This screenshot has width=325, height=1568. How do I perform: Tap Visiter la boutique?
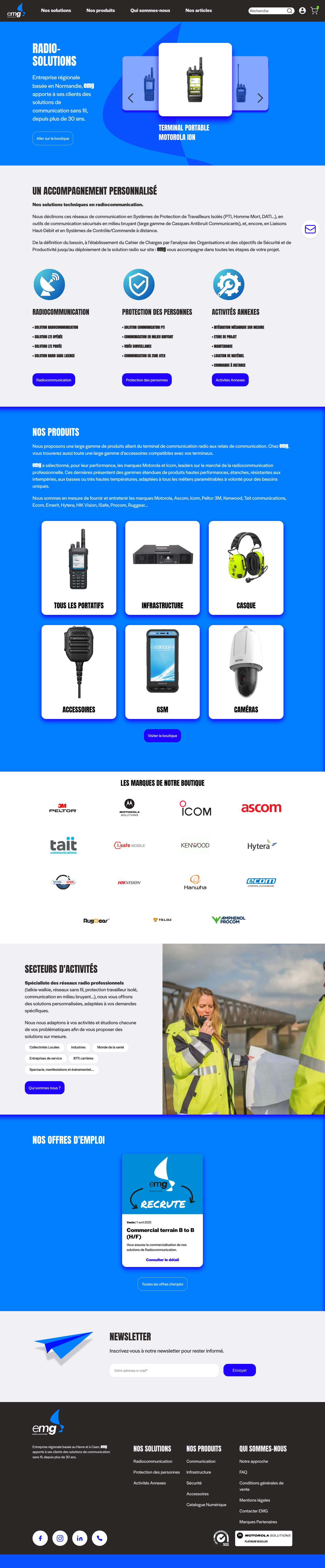tap(162, 735)
